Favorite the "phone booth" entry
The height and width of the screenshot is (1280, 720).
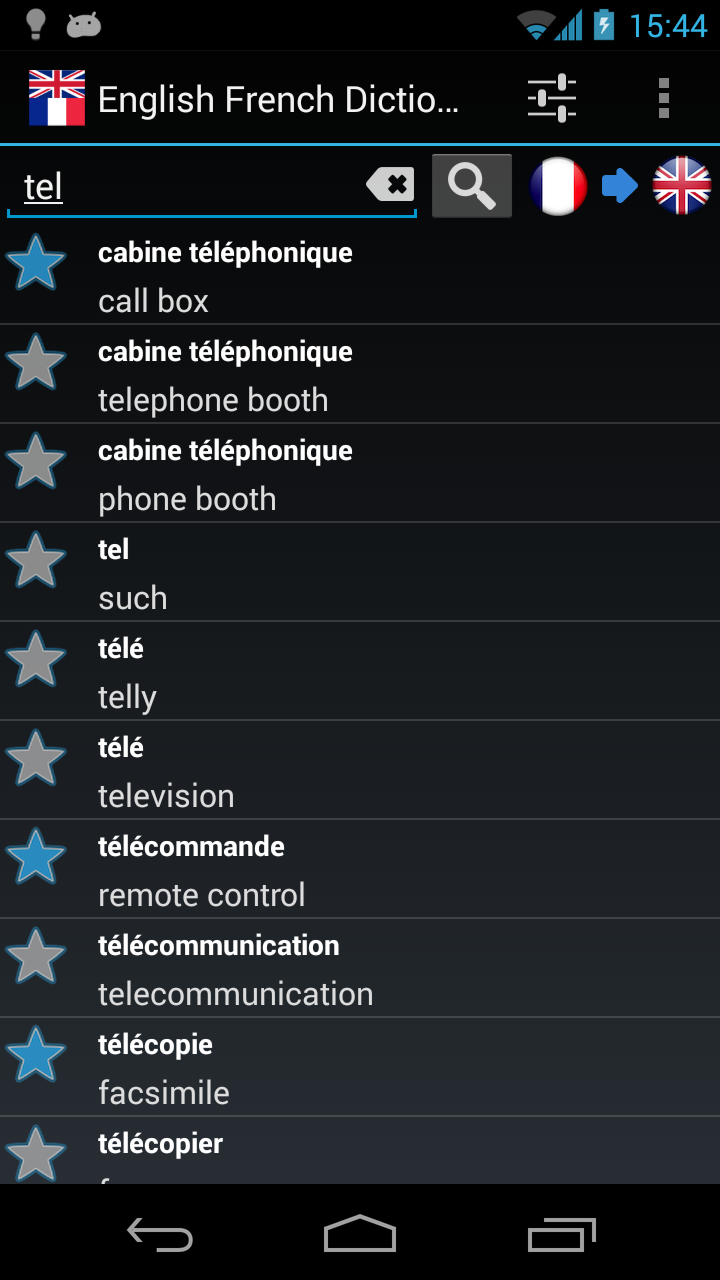36,461
